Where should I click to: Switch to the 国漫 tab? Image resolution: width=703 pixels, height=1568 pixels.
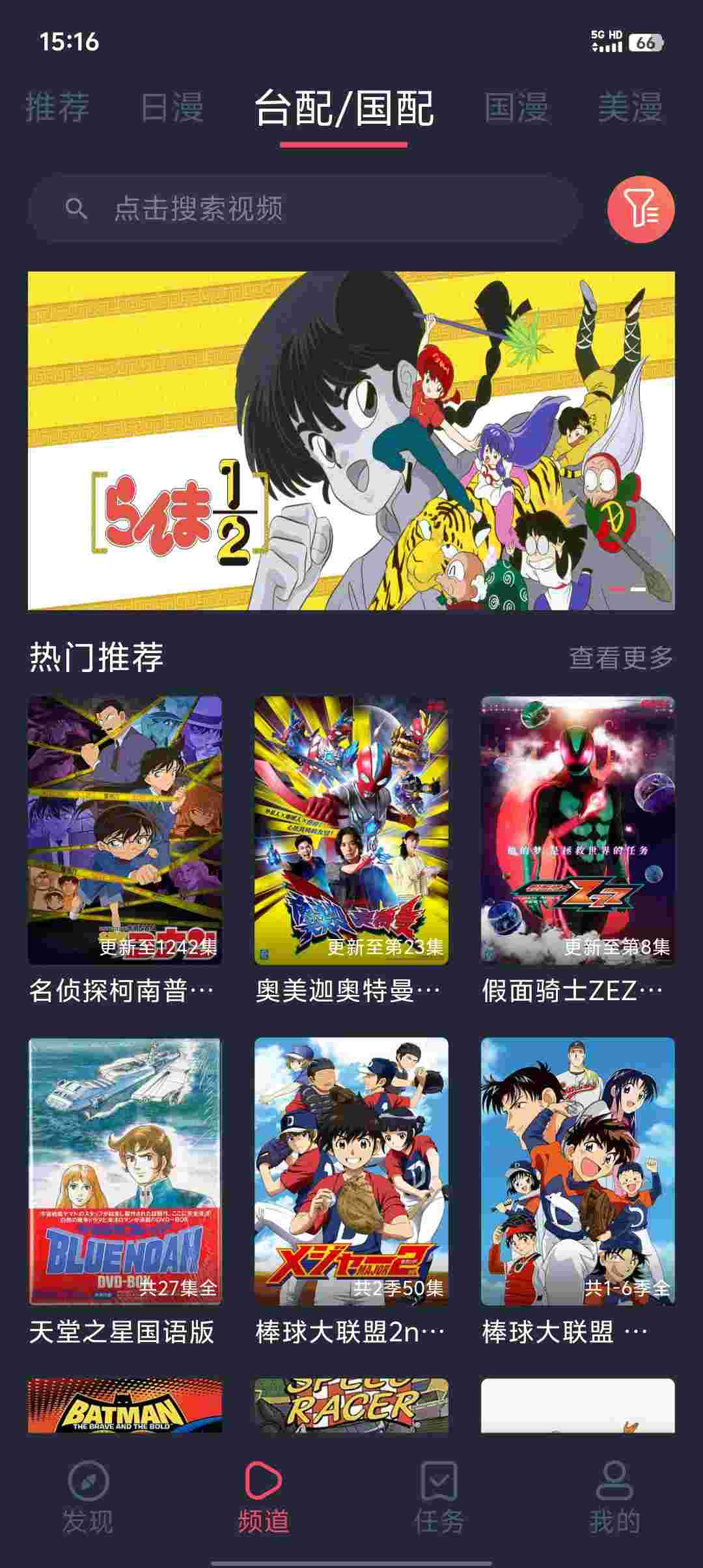517,107
